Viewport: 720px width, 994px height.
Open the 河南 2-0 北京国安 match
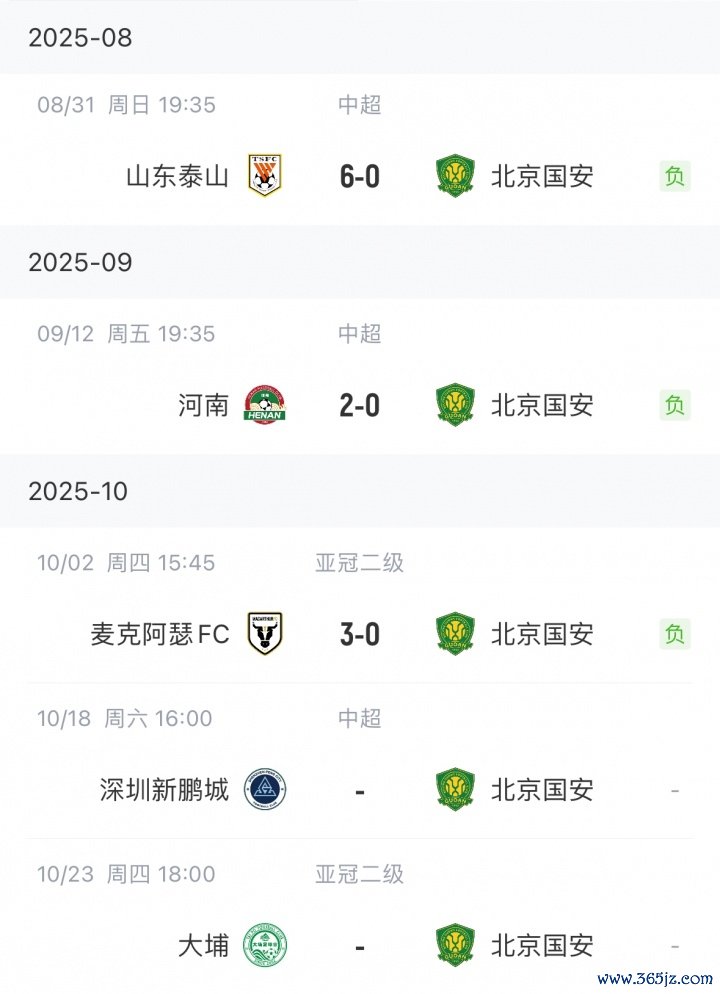[359, 405]
